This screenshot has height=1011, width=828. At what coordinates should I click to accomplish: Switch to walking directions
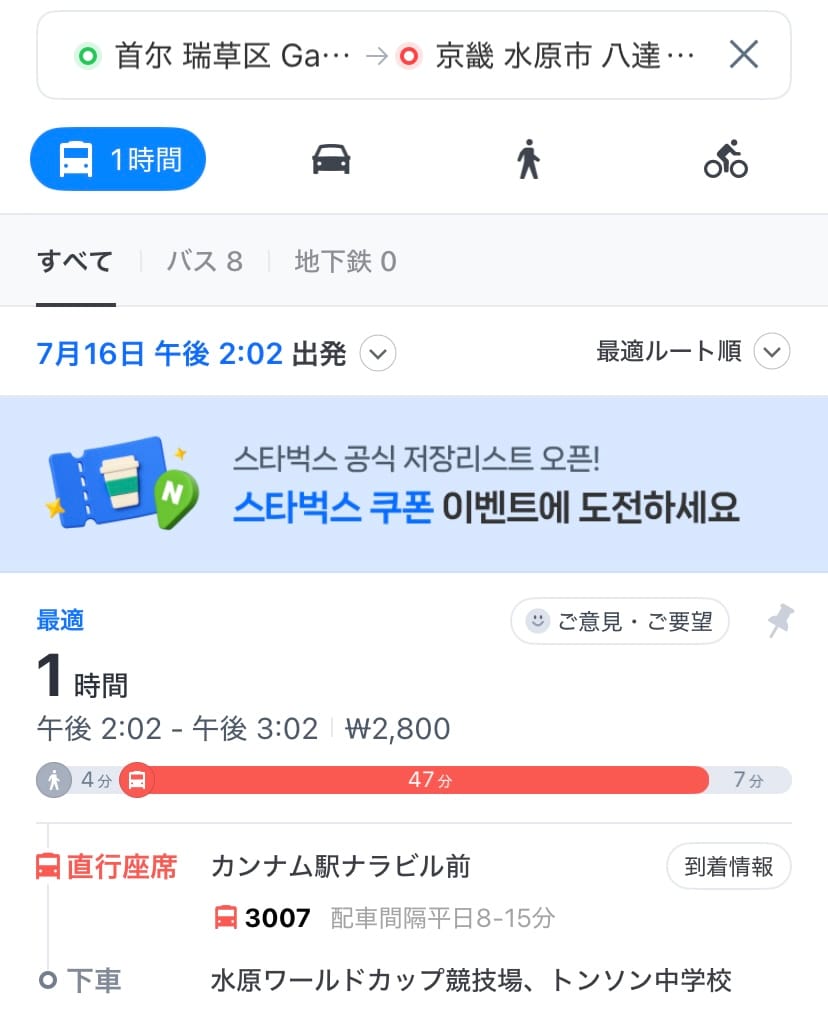[528, 159]
